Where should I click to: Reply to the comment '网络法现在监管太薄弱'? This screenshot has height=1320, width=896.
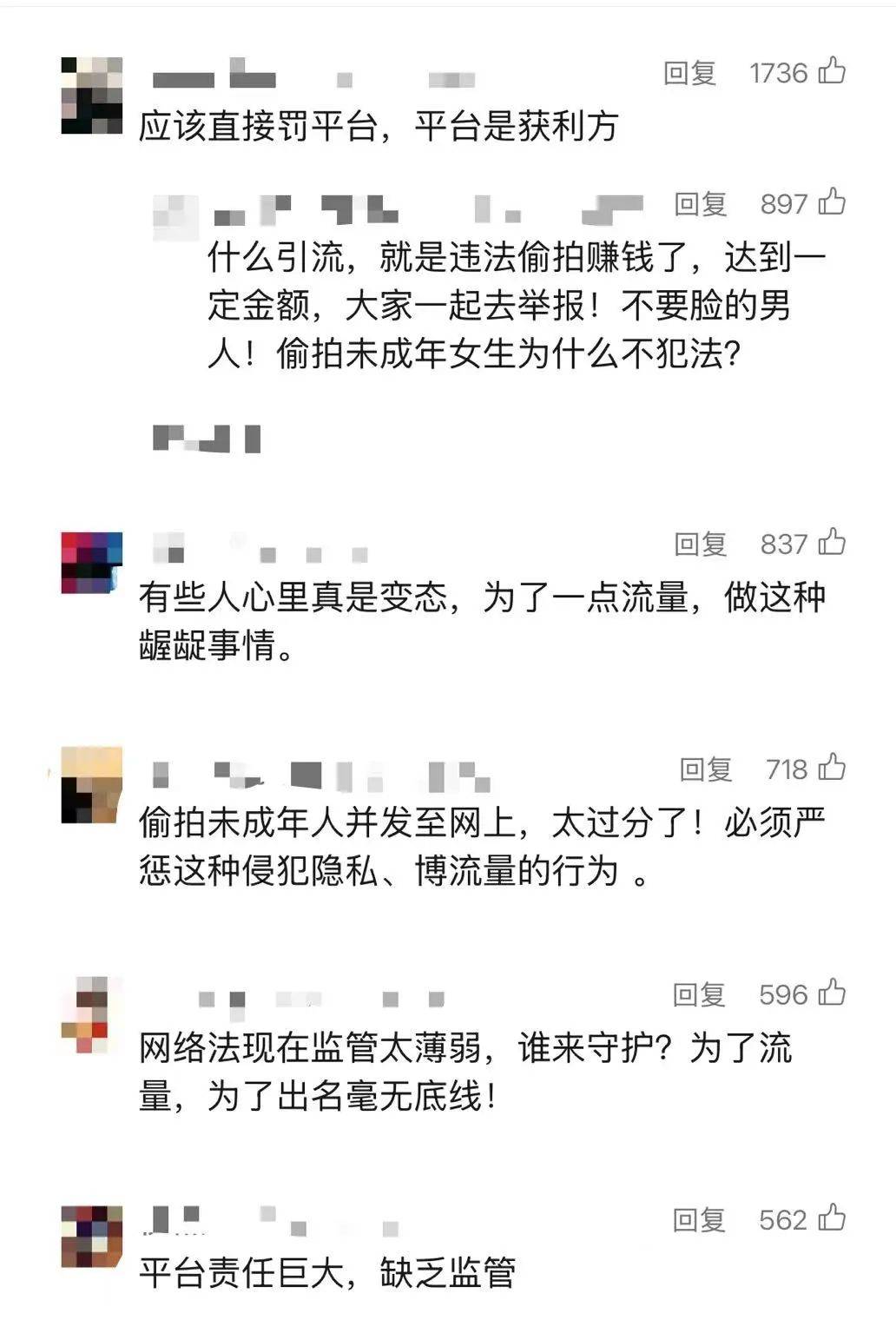click(699, 995)
